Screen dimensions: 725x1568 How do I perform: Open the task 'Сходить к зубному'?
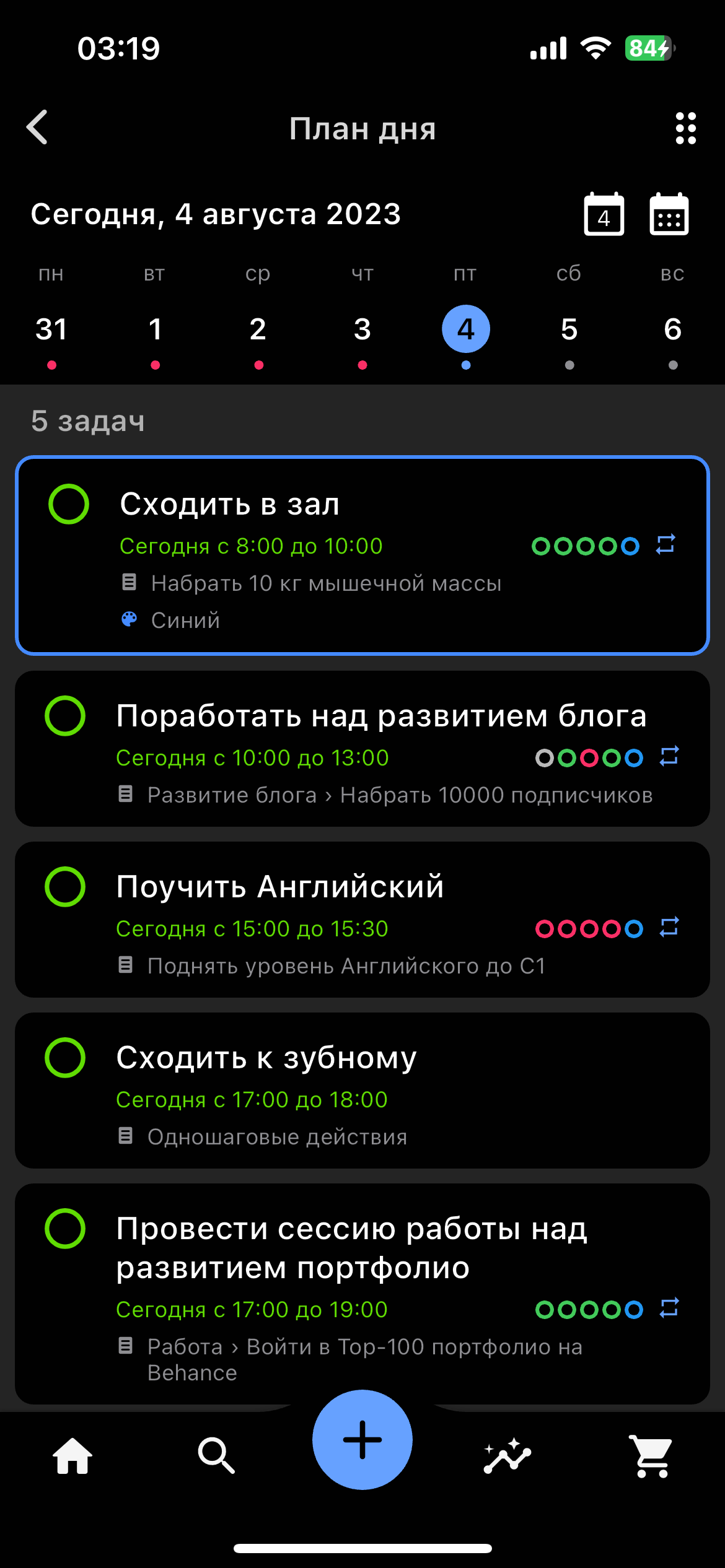[x=362, y=1091]
